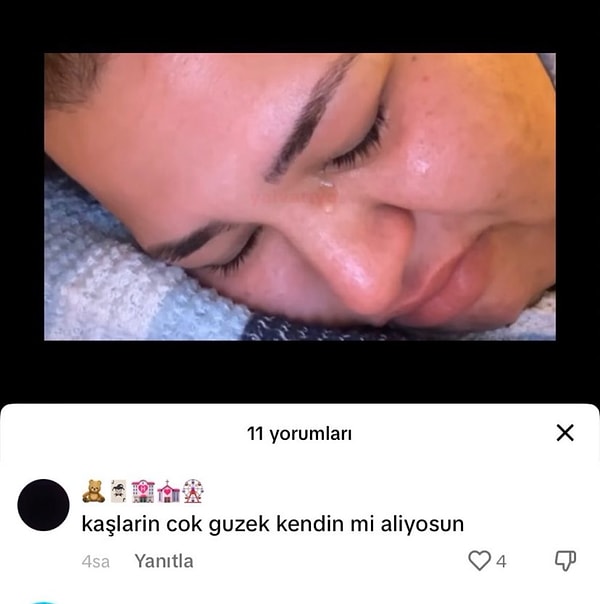Open the commenter's black profile avatar
The image size is (600, 604).
click(x=44, y=505)
